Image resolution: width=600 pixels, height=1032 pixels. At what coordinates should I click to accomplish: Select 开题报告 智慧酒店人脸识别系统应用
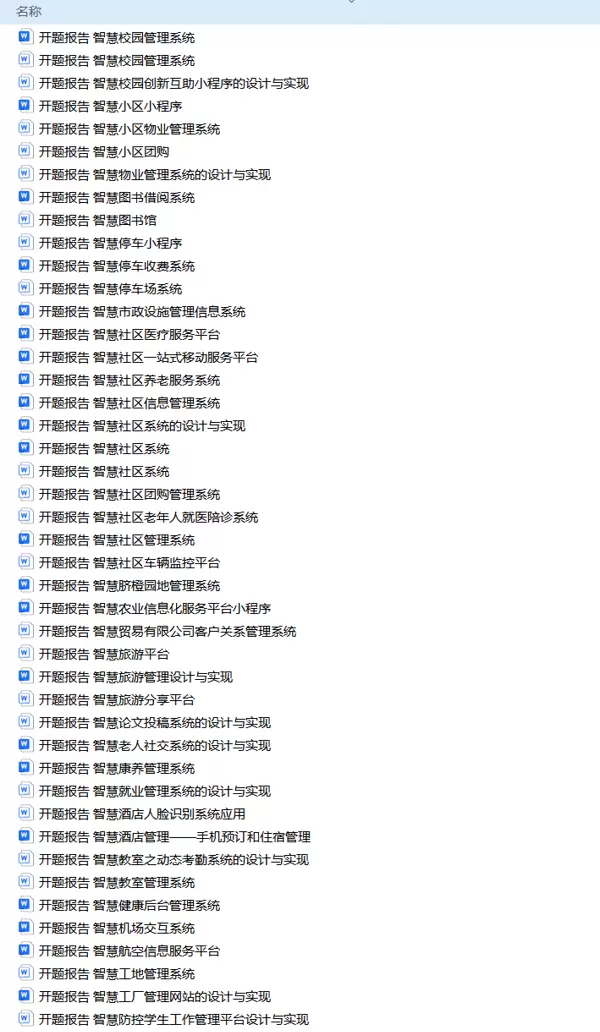tap(142, 814)
